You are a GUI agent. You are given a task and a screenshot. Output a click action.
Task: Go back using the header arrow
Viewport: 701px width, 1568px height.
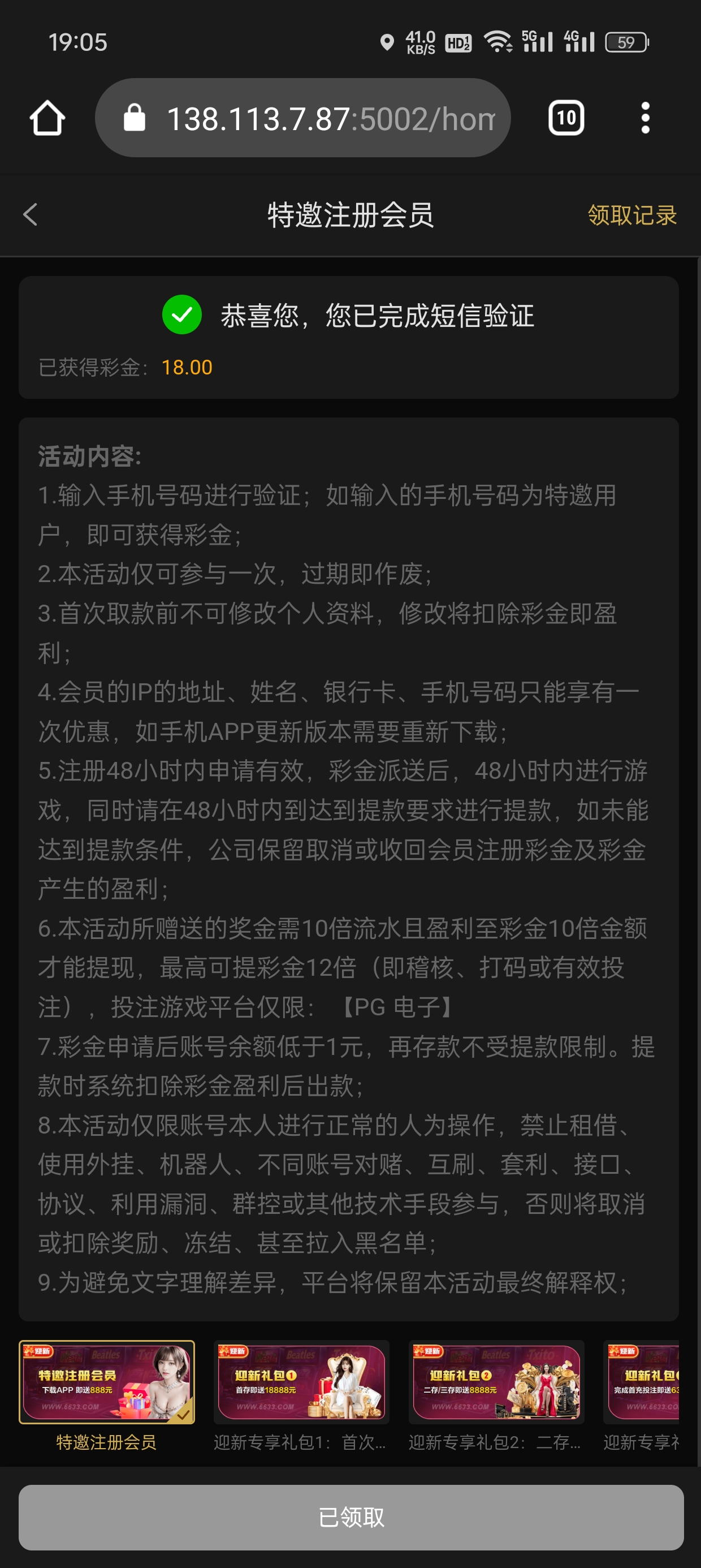[x=31, y=215]
